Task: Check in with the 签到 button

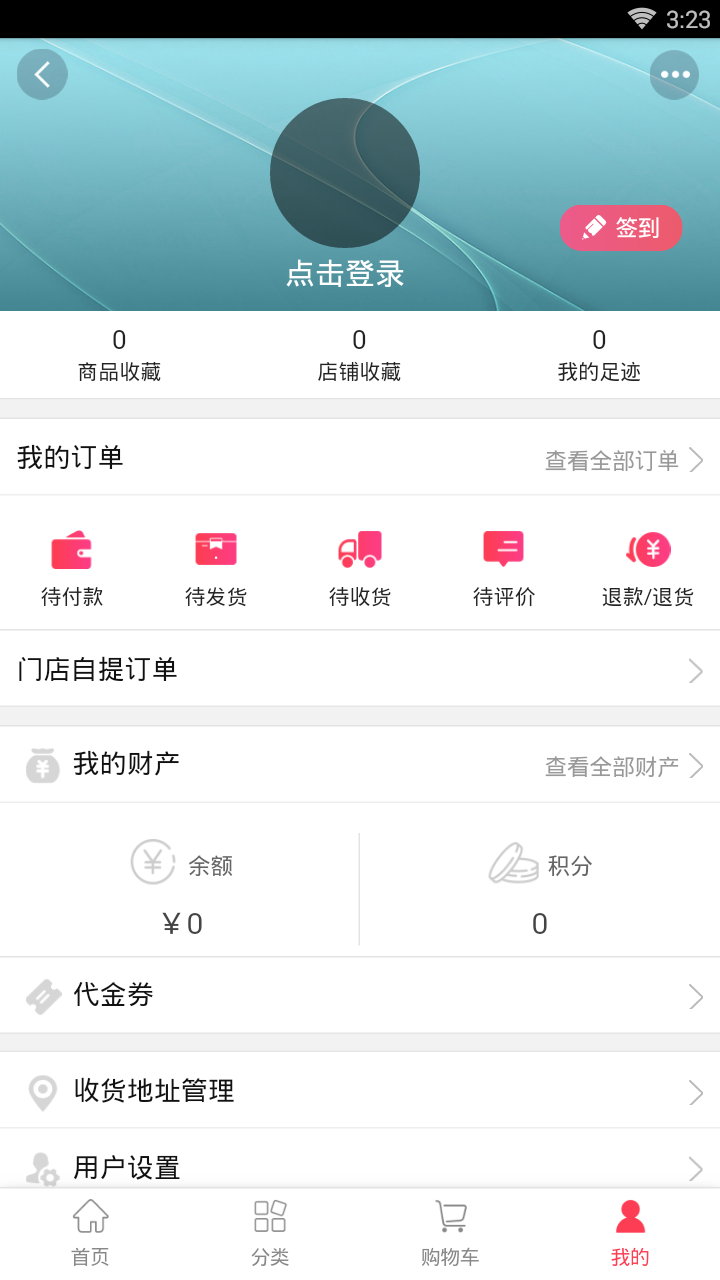Action: pyautogui.click(x=620, y=228)
